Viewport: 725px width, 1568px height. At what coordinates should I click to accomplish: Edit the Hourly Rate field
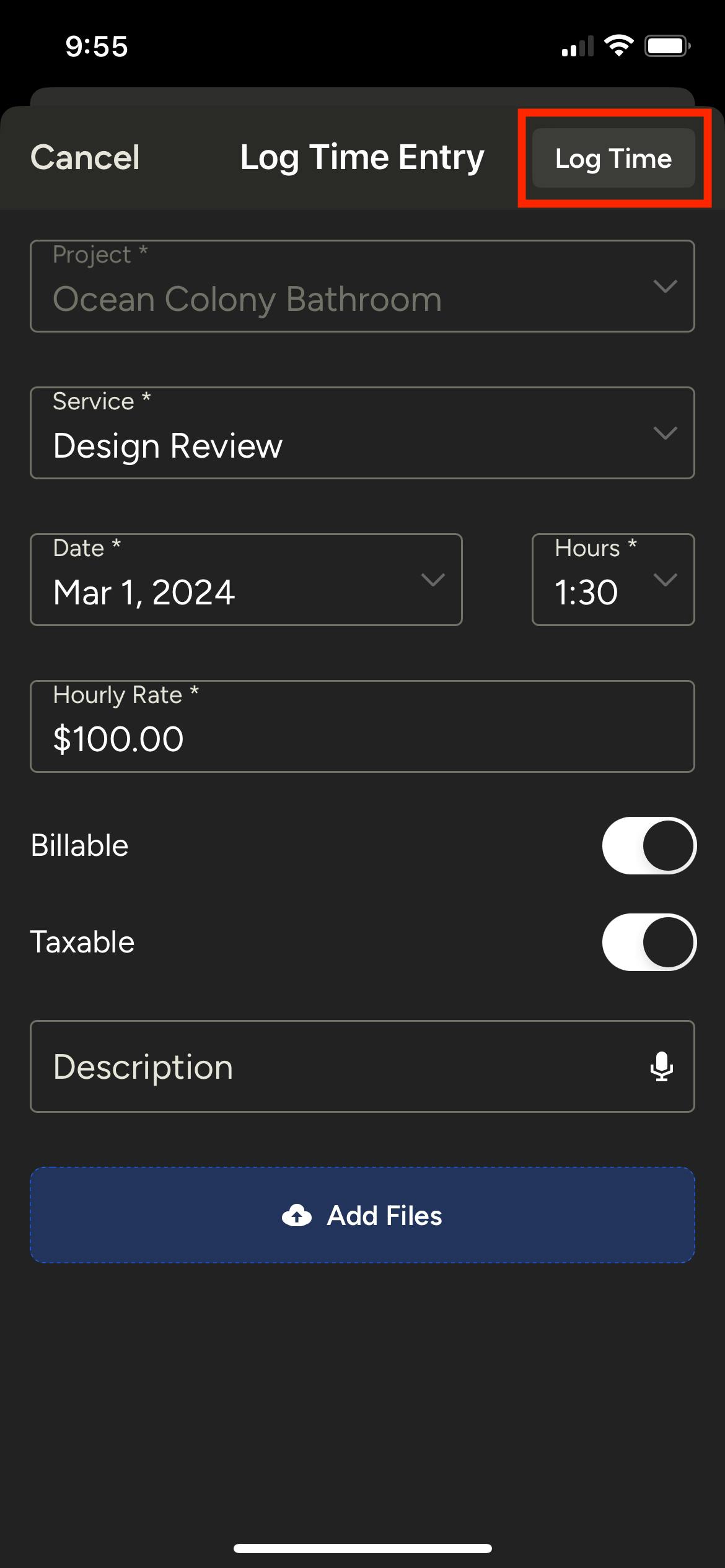[362, 726]
